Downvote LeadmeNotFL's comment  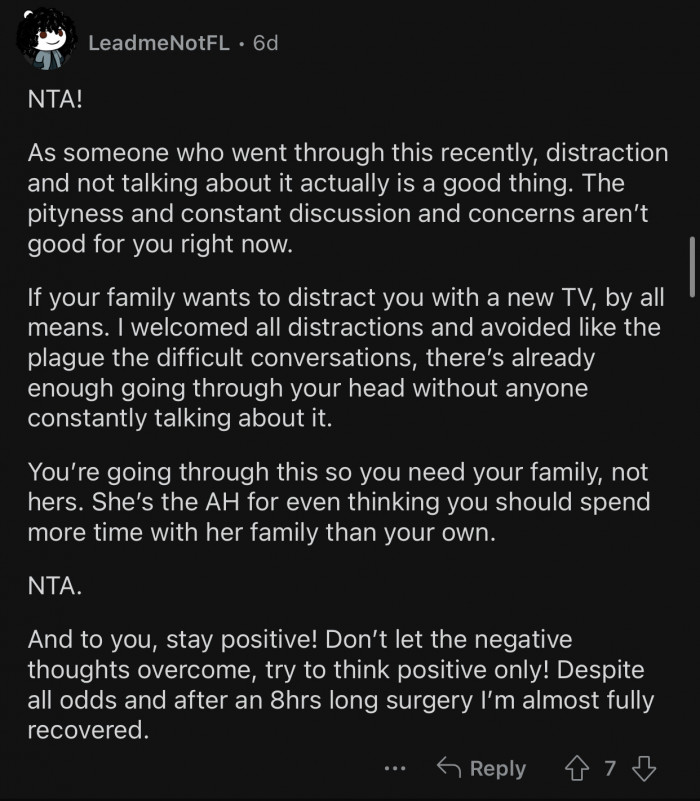click(x=645, y=768)
